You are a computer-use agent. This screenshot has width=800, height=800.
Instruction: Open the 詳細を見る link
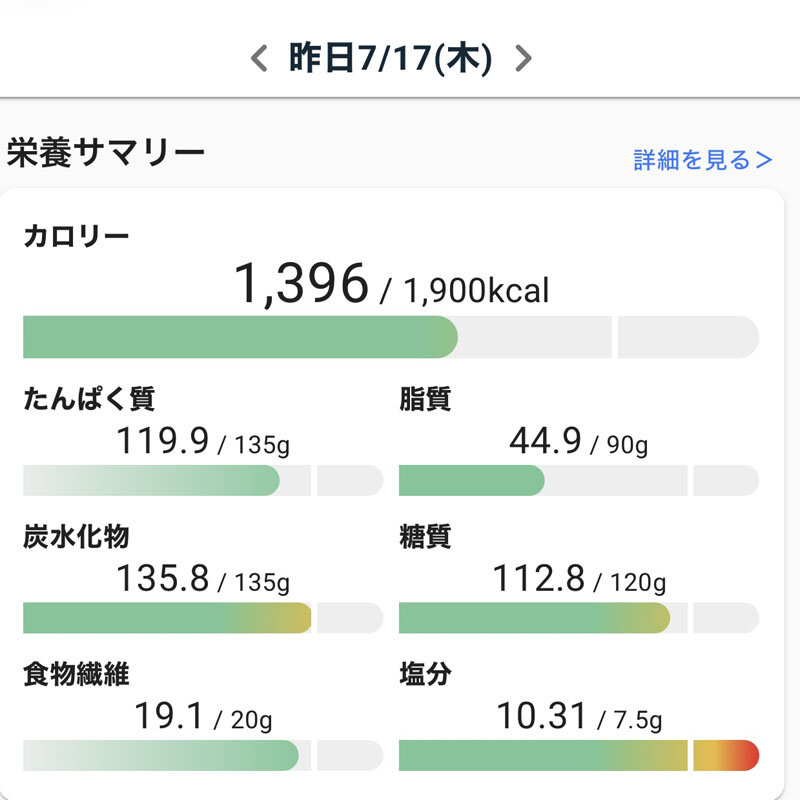pyautogui.click(x=702, y=160)
